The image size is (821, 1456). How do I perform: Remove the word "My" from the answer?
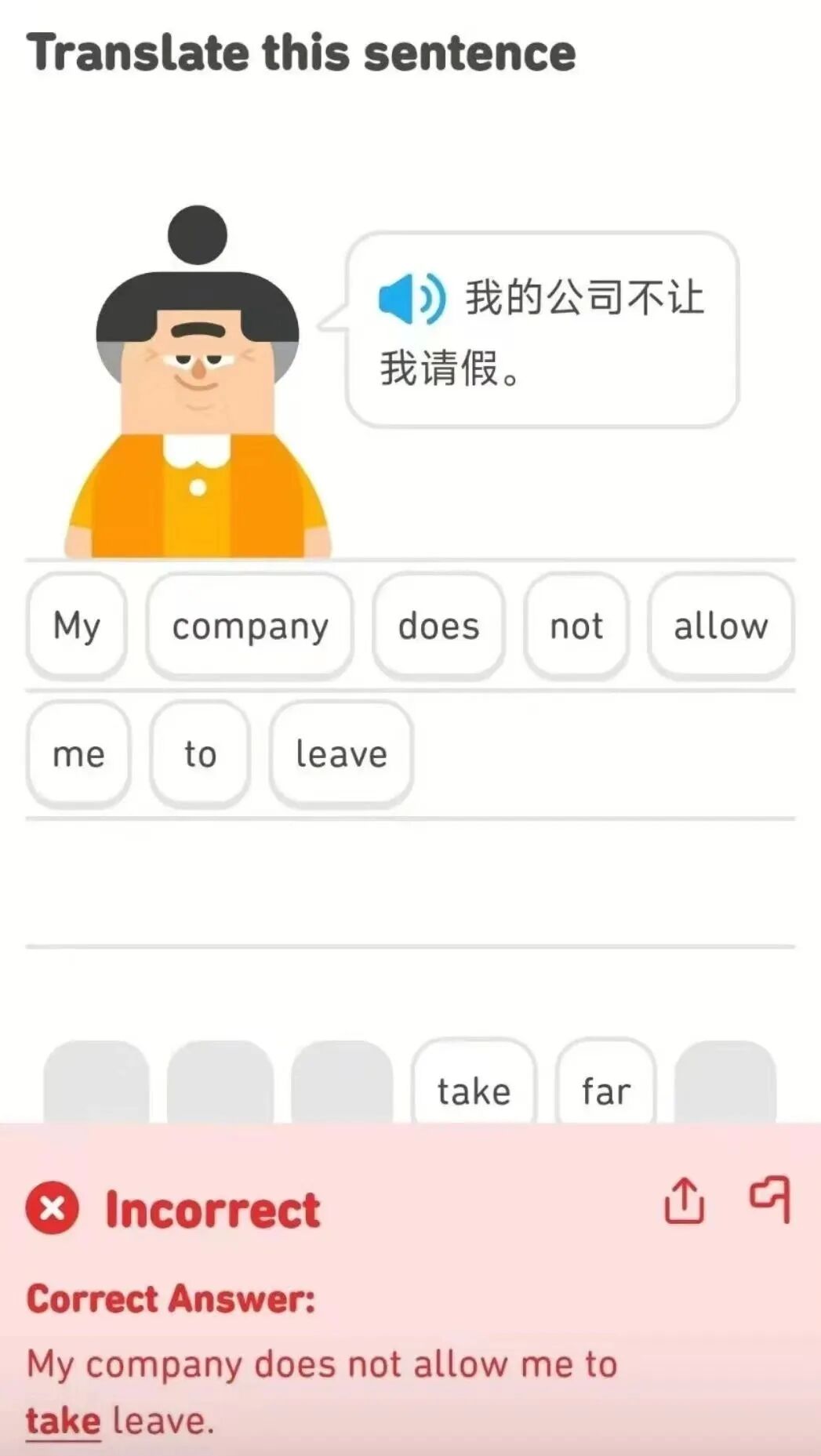[77, 626]
